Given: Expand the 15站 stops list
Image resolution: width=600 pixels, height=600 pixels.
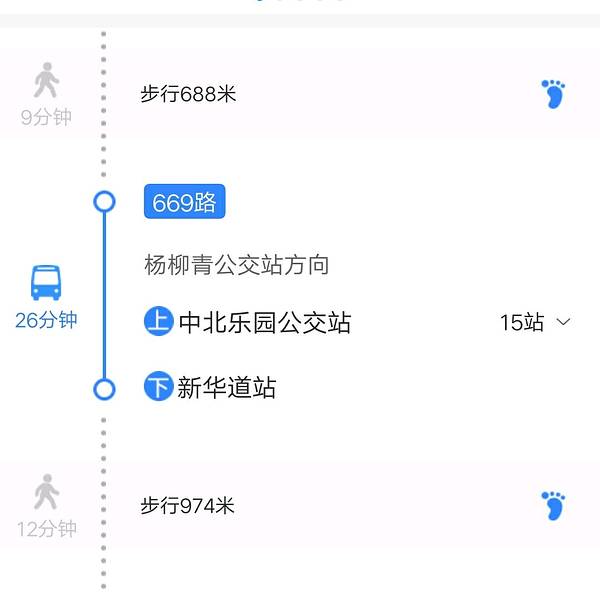Looking at the screenshot, I should 536,322.
